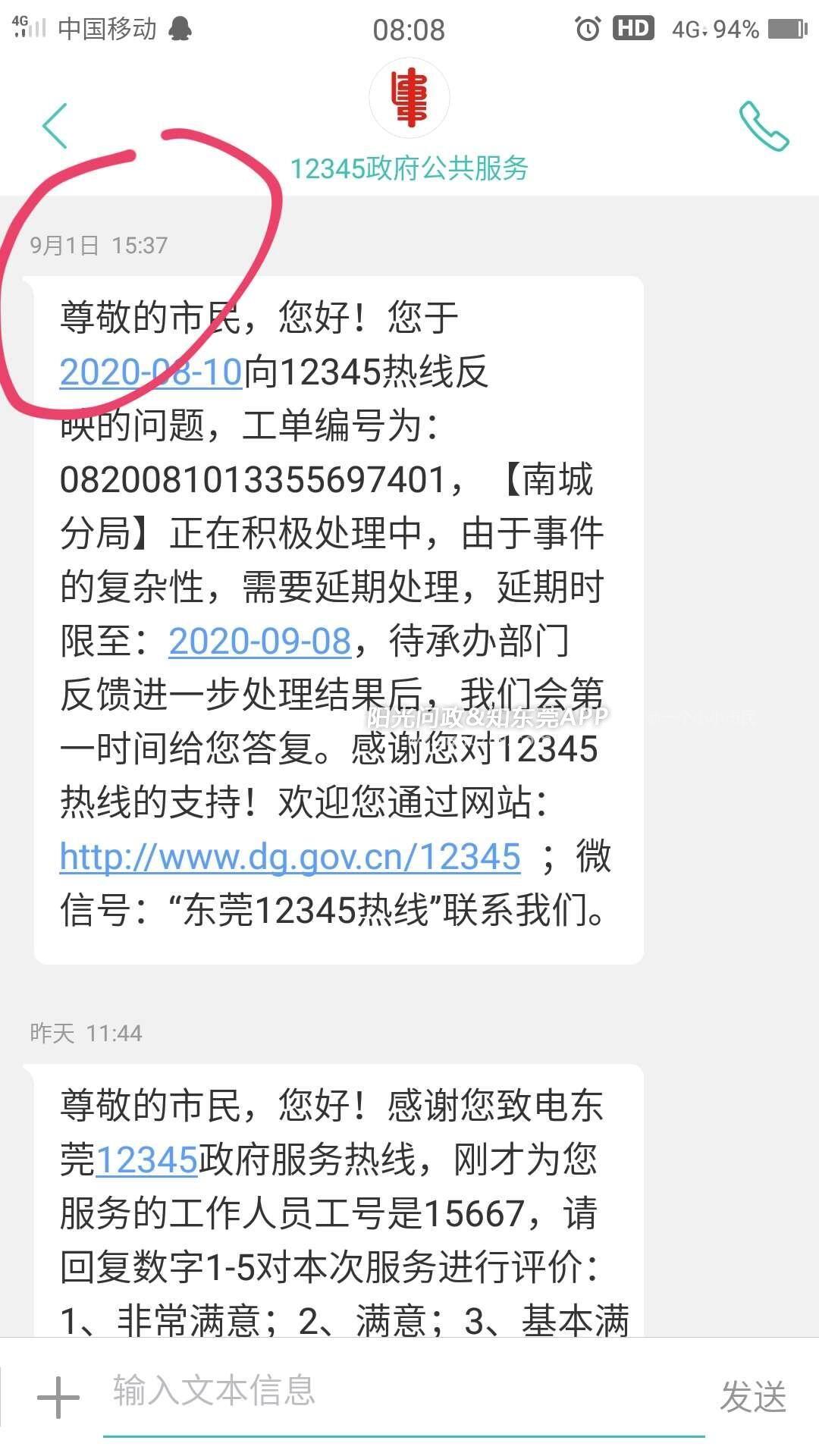Viewport: 819px width, 1456px height.
Task: Tap the 发送 send button
Action: 752,1397
